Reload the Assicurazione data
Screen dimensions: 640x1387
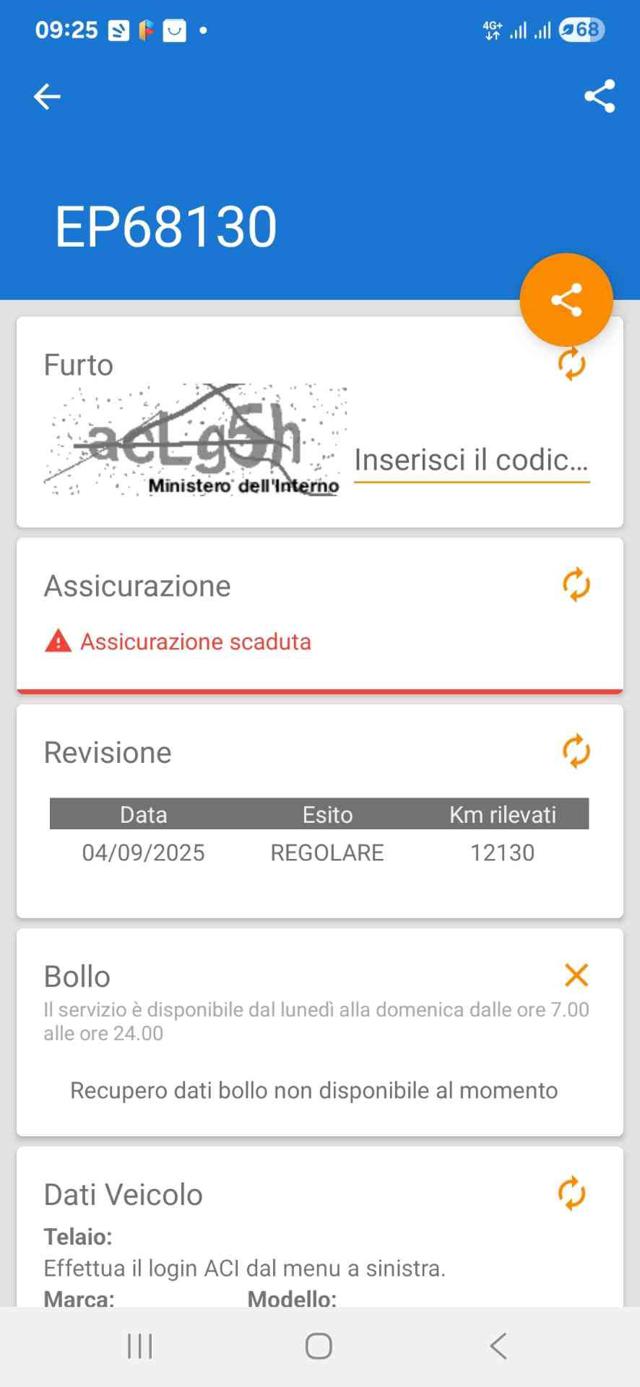coord(576,585)
